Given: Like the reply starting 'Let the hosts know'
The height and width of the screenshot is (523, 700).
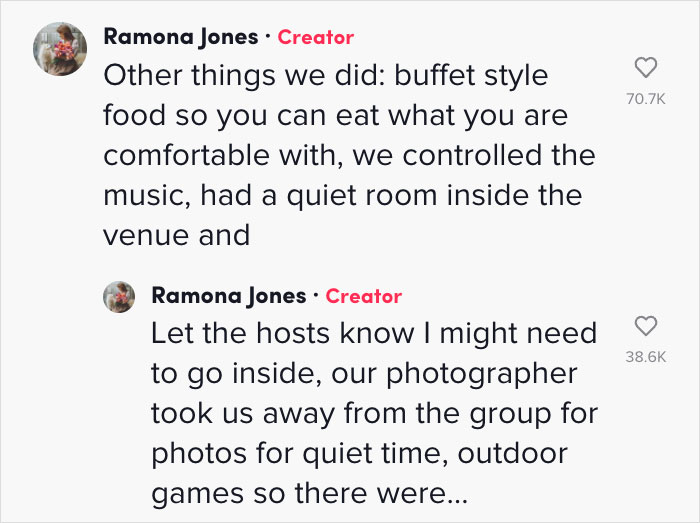Looking at the screenshot, I should point(646,326).
